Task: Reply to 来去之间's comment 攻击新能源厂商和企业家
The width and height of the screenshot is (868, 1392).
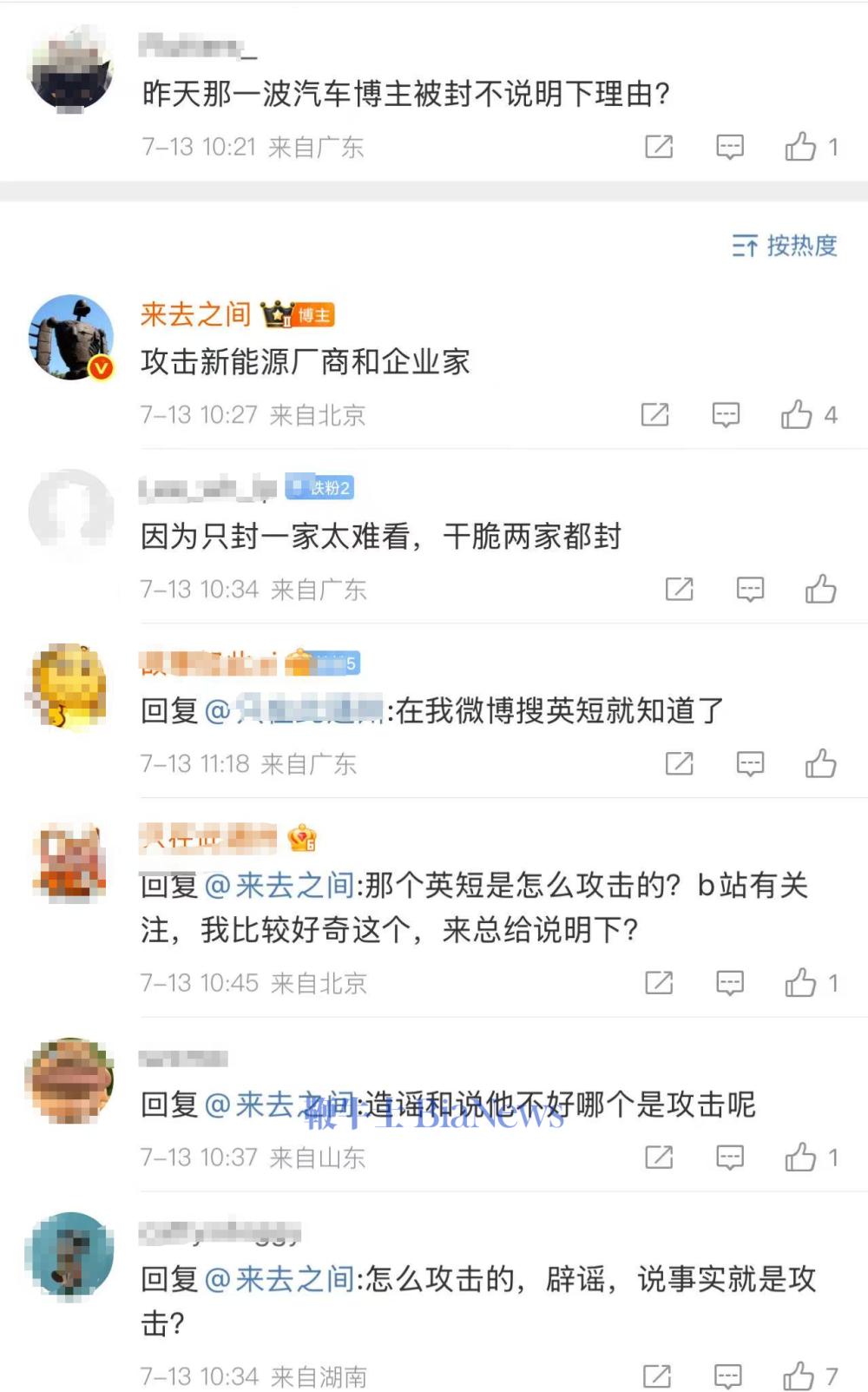Action: (726, 415)
